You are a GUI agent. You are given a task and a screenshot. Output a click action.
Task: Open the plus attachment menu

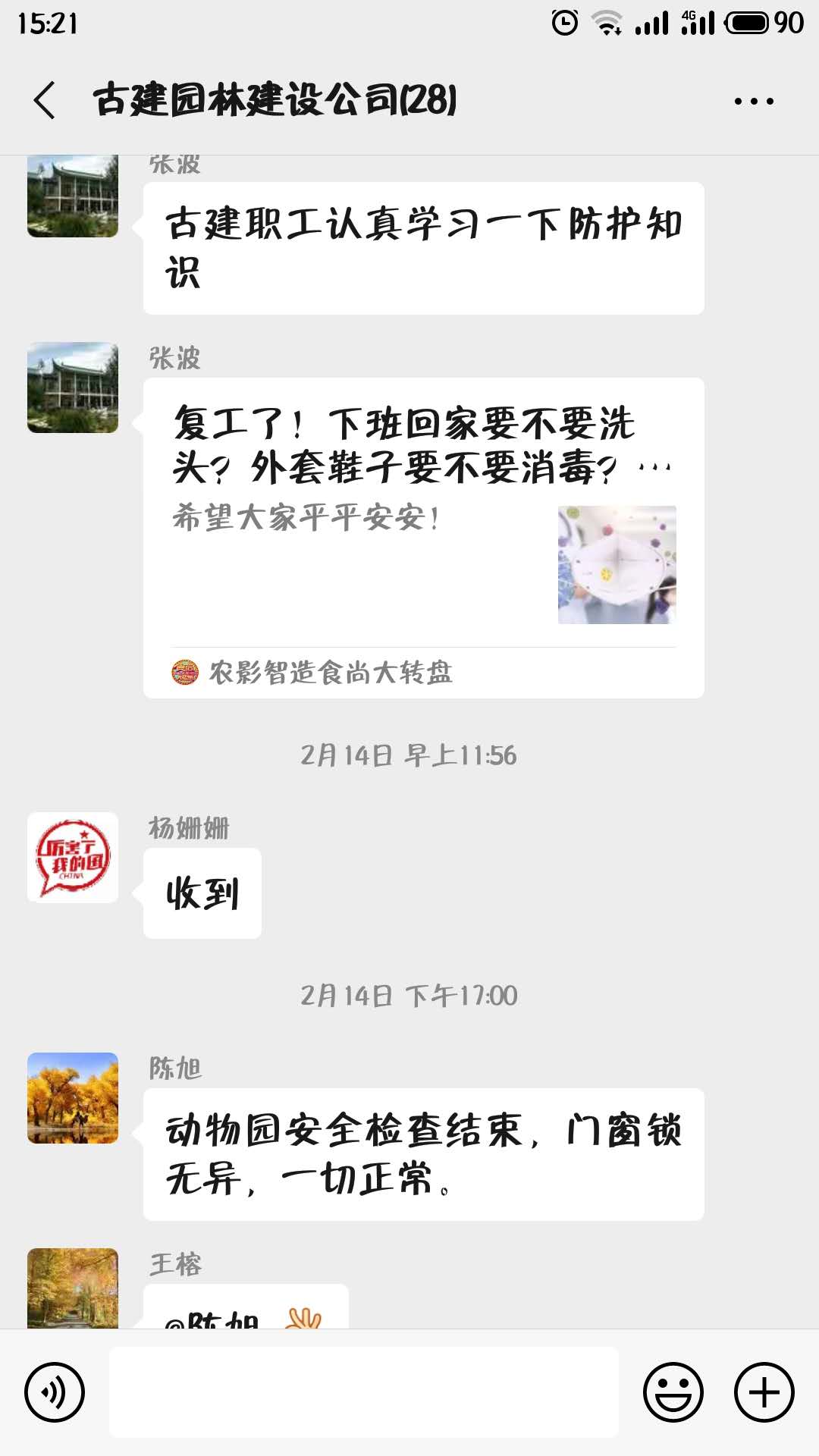coord(764,1392)
